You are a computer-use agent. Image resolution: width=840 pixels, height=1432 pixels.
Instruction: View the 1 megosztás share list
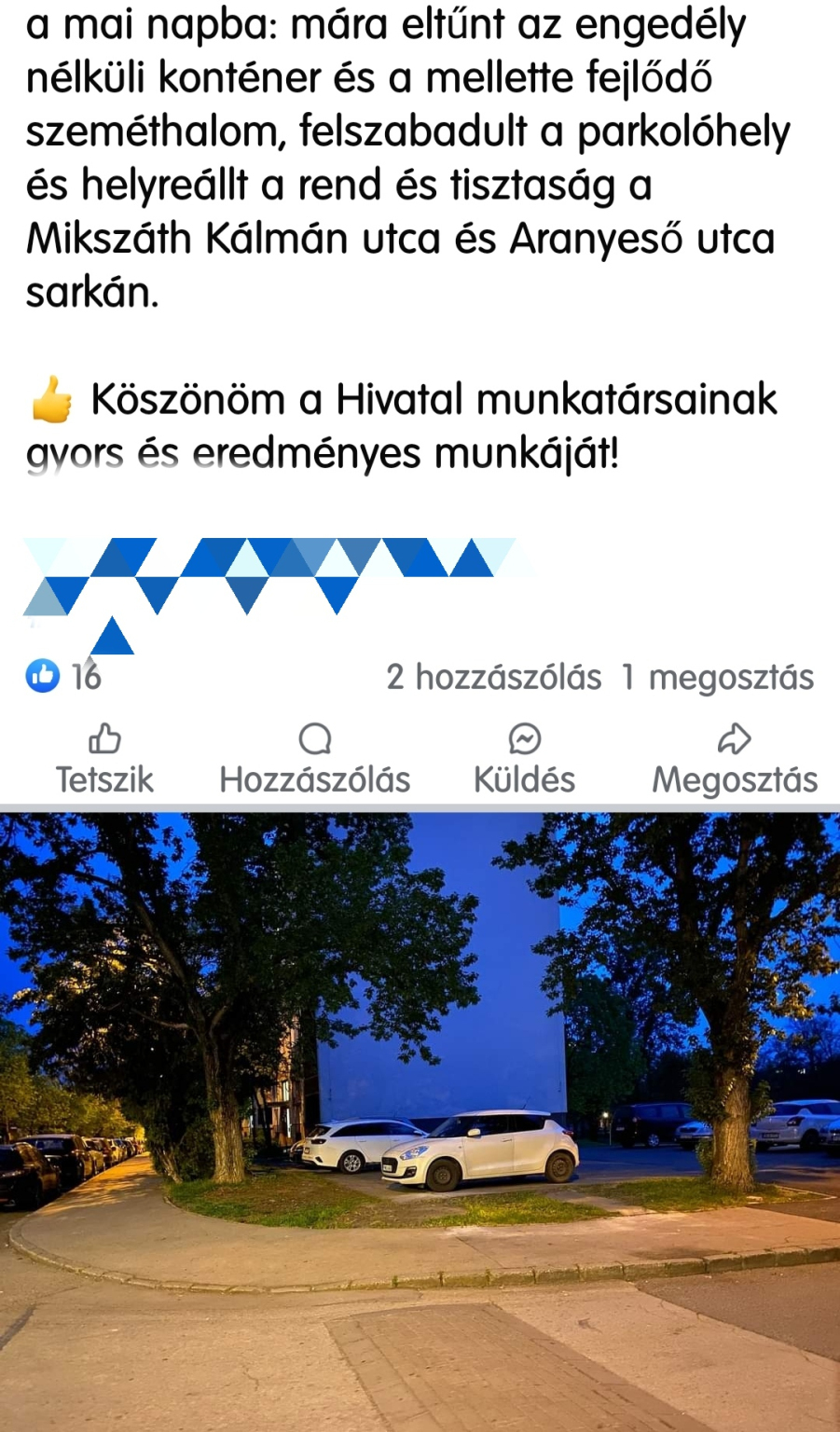(x=717, y=677)
